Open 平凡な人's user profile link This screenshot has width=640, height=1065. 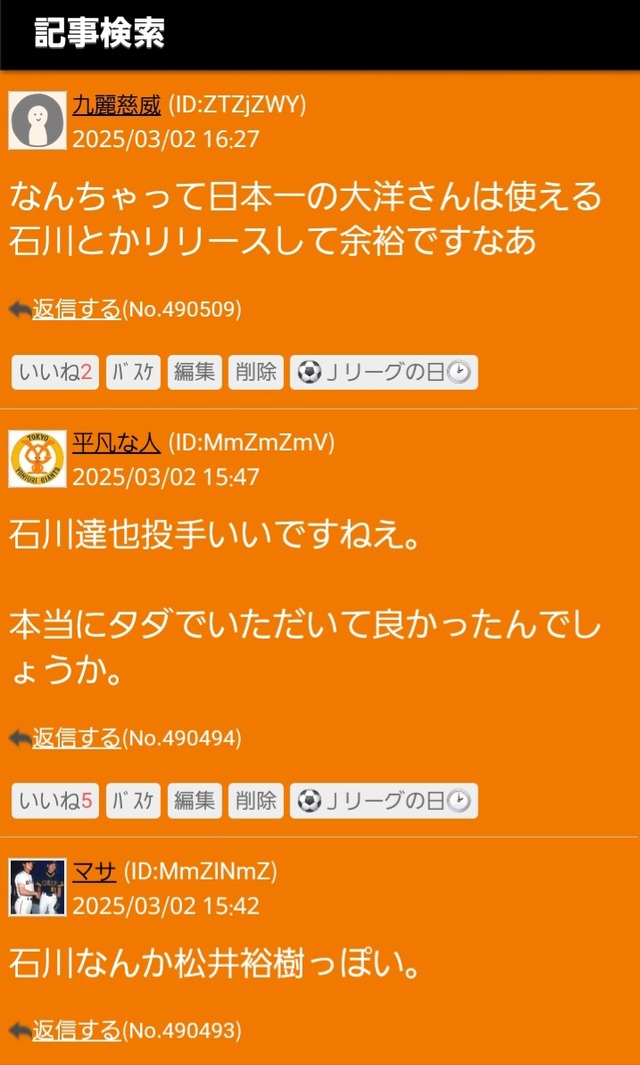click(116, 444)
